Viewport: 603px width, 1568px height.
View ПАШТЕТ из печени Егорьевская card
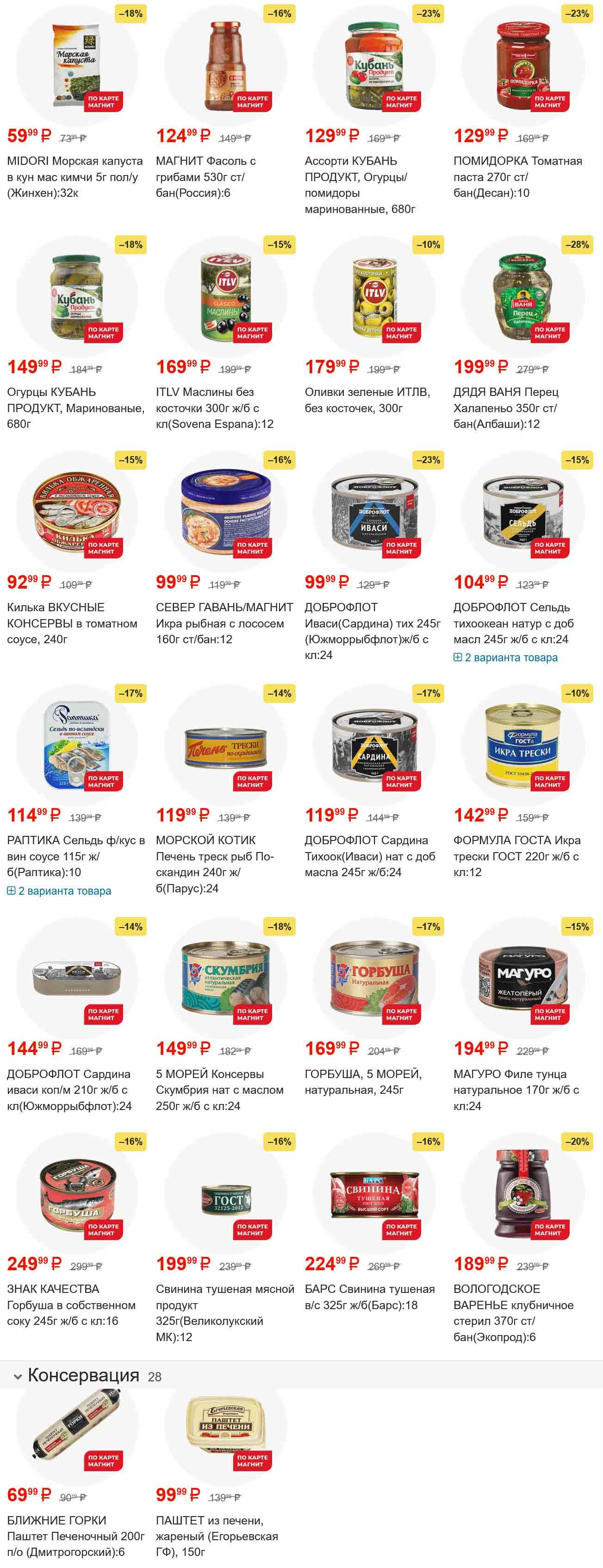[x=217, y=1536]
